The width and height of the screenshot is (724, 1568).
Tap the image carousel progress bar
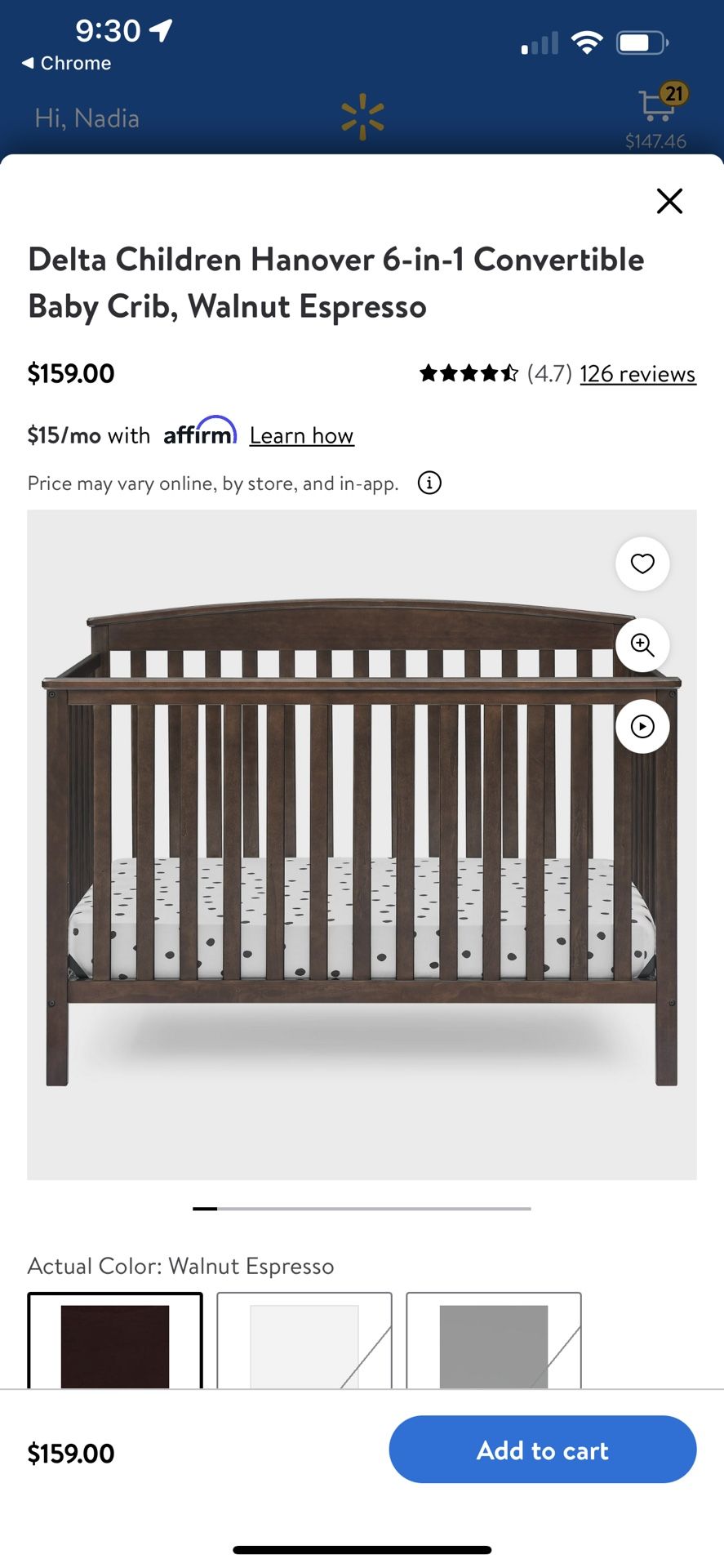coord(362,1209)
